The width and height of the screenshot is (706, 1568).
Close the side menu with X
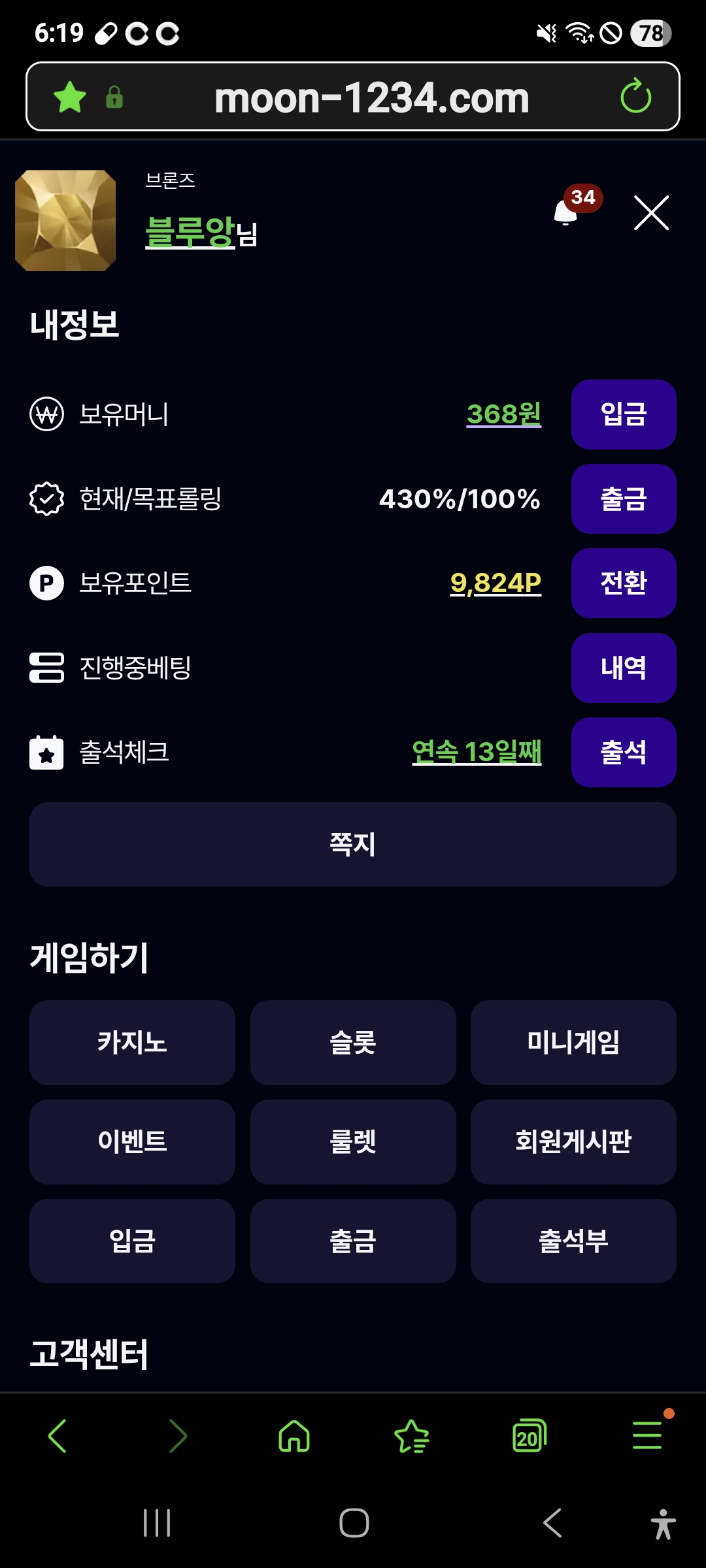(x=651, y=213)
